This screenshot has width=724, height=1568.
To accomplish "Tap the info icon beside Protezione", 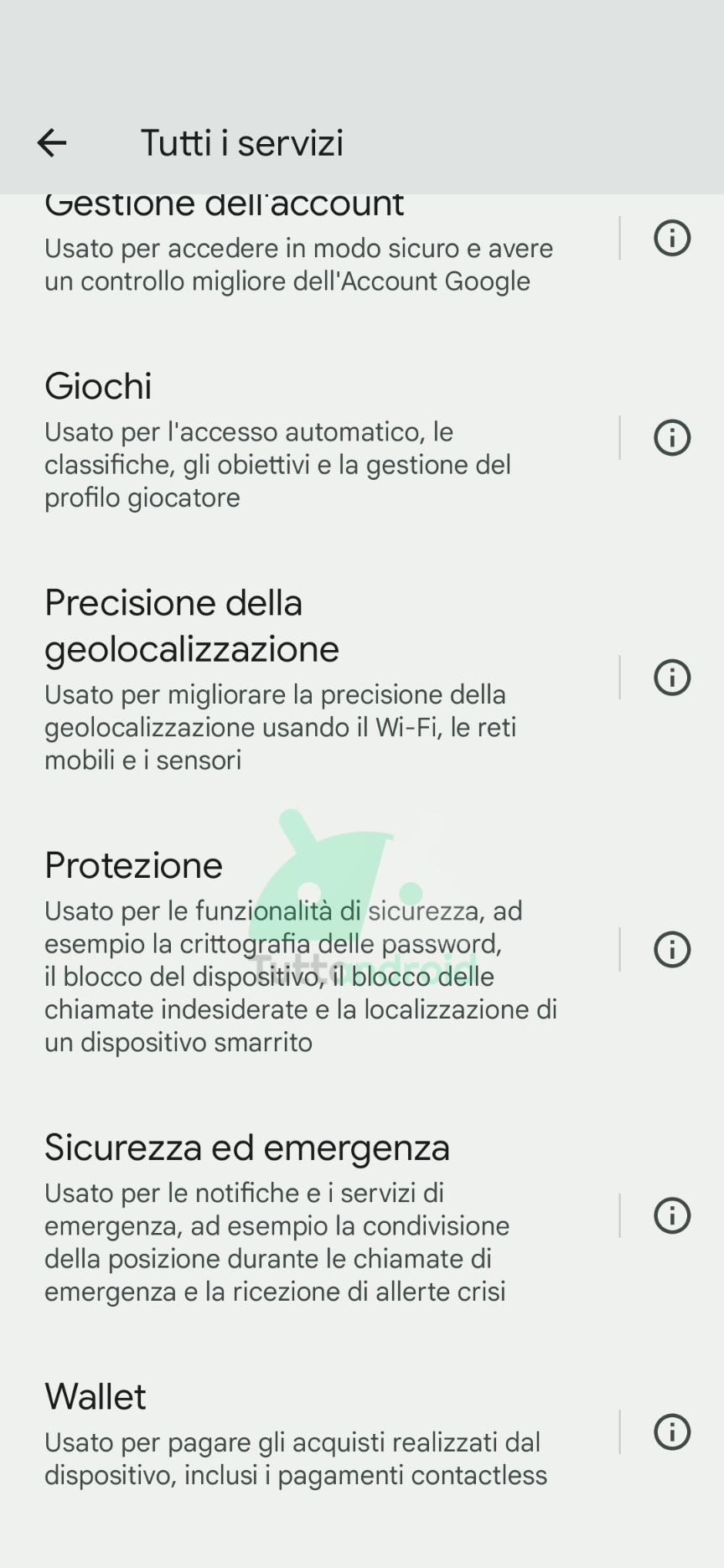I will (x=672, y=950).
